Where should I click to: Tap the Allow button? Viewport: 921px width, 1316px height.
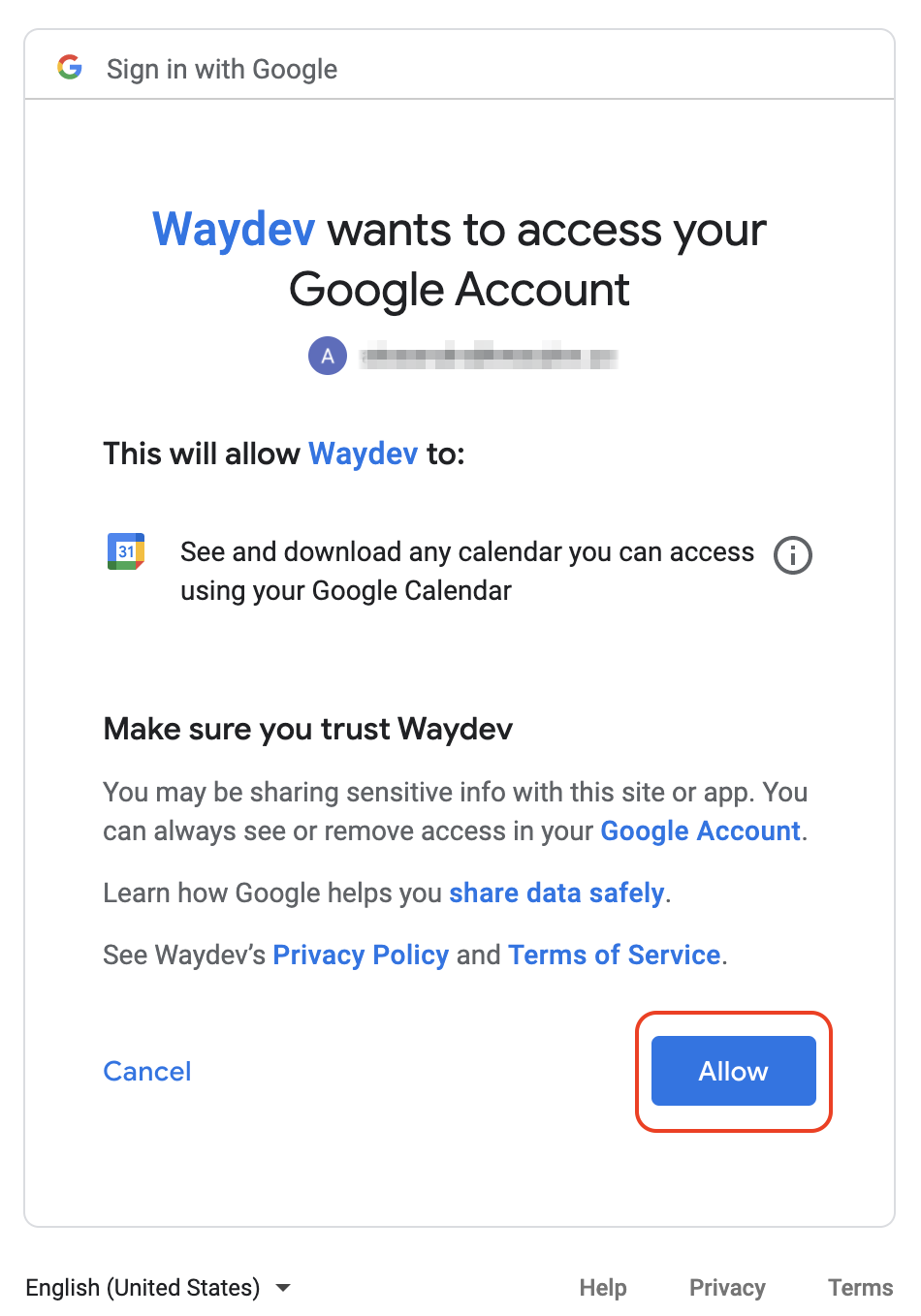coord(733,1071)
